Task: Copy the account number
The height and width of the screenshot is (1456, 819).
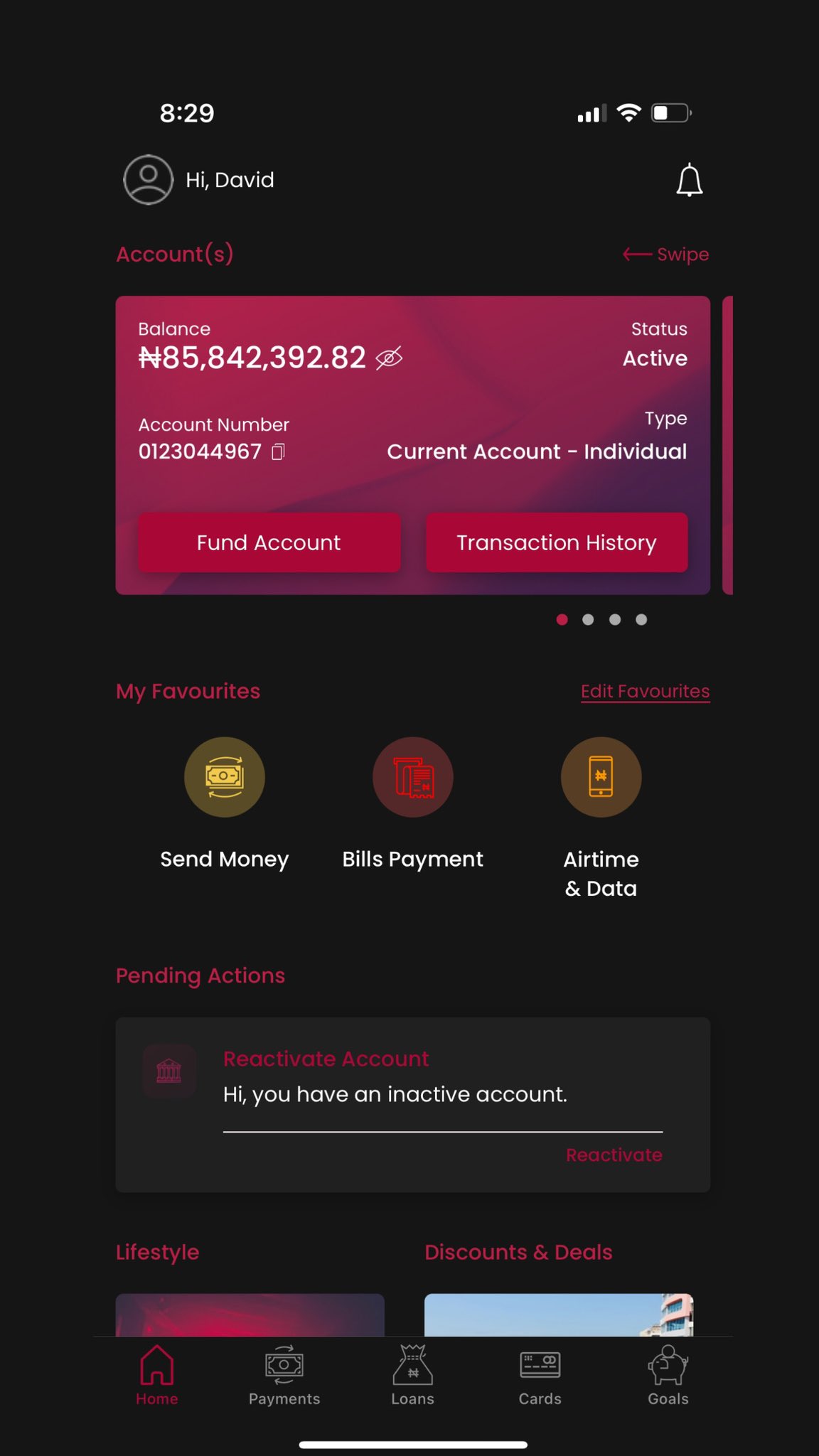Action: 278,451
